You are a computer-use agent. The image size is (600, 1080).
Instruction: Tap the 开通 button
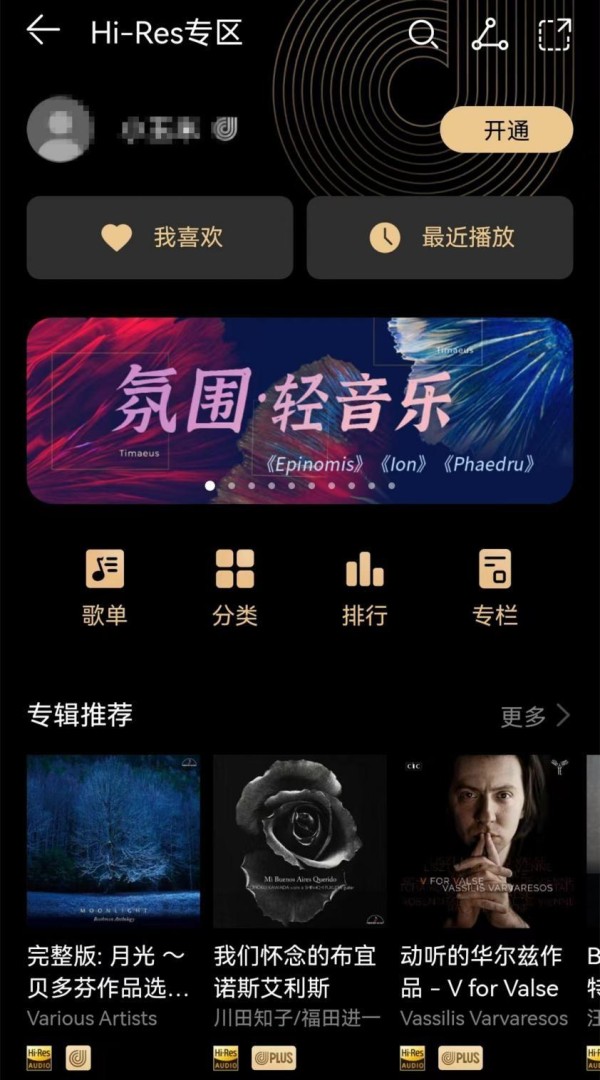506,131
